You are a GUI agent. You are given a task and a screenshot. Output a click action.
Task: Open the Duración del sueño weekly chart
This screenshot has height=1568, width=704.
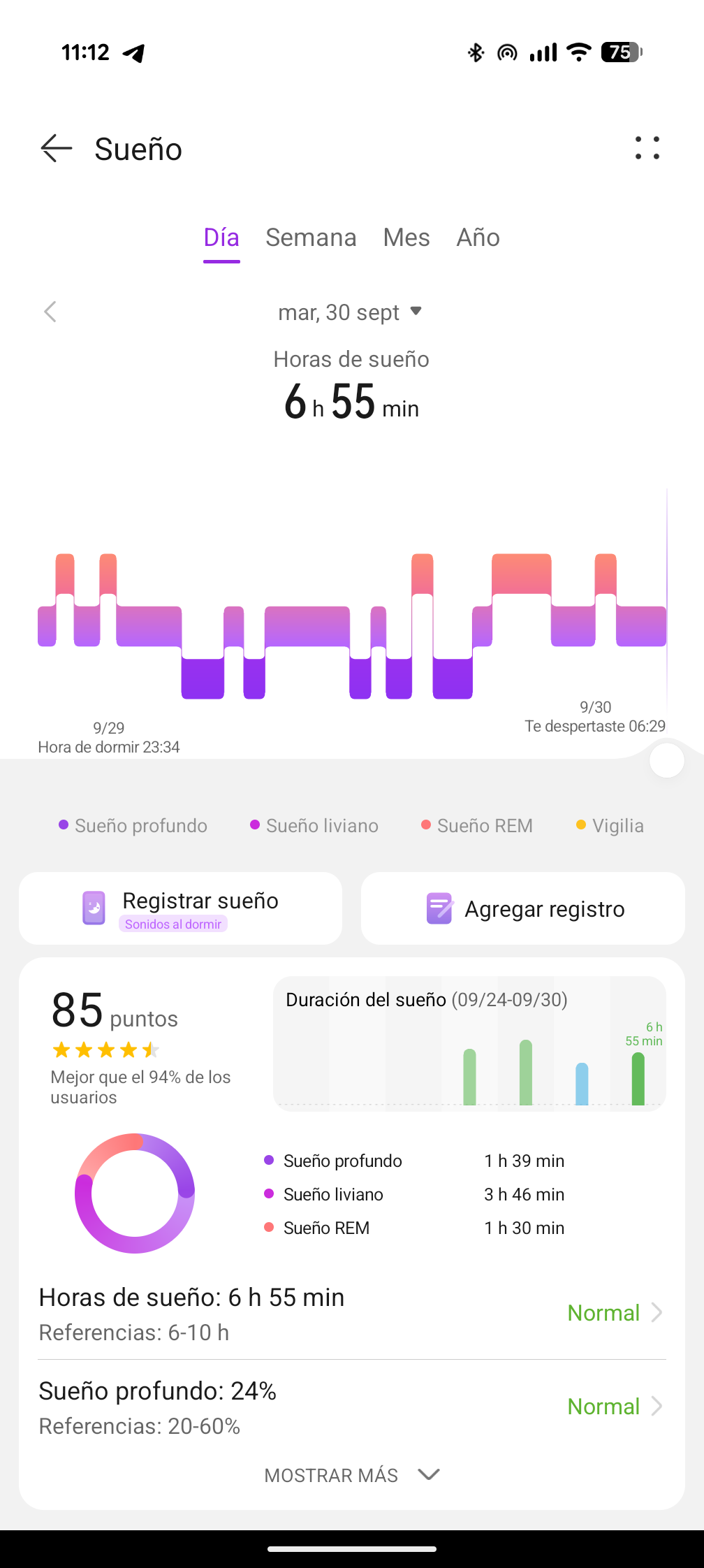[x=469, y=1044]
